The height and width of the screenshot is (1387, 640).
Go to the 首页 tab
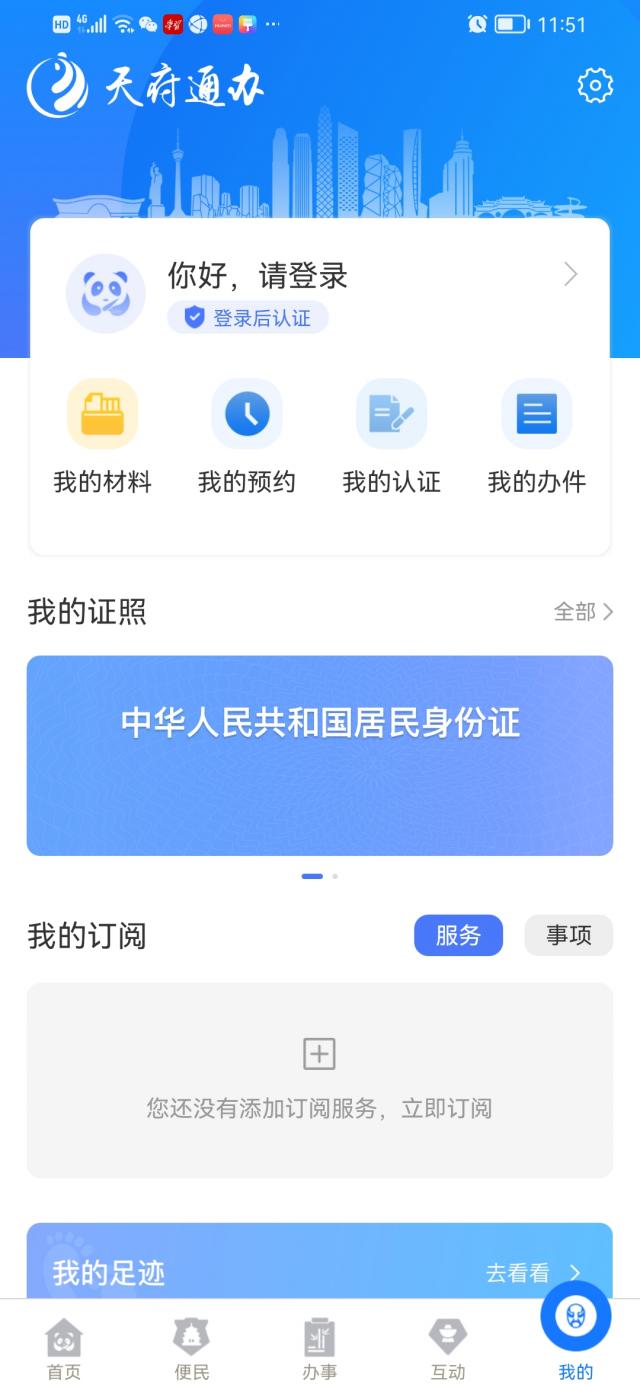click(x=64, y=1349)
